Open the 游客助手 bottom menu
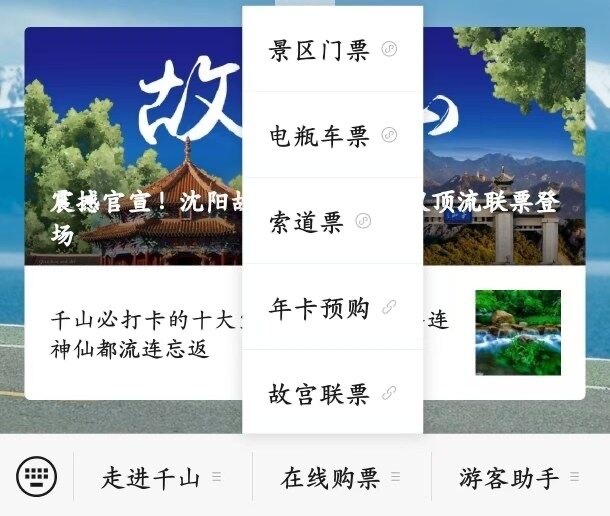The image size is (610, 516). (x=520, y=478)
